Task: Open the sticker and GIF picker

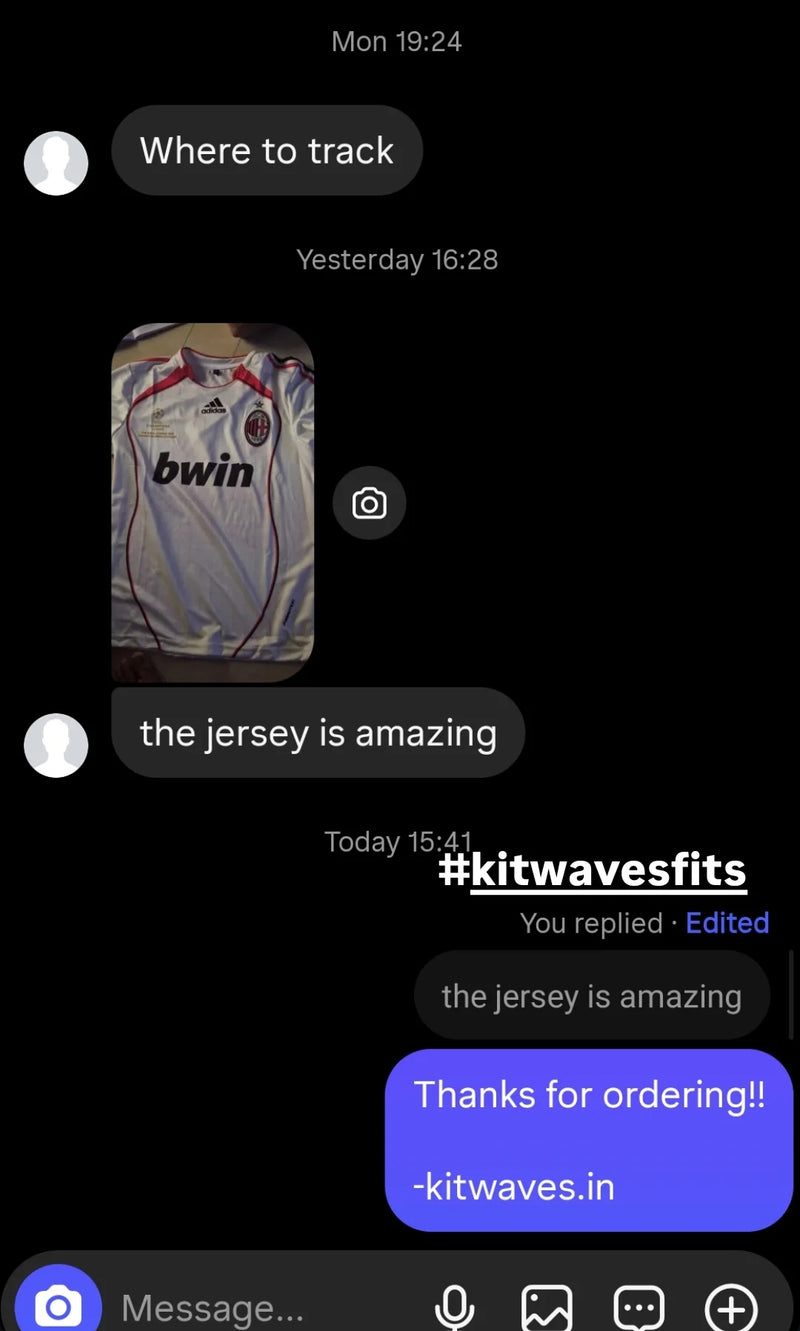Action: coord(638,1307)
